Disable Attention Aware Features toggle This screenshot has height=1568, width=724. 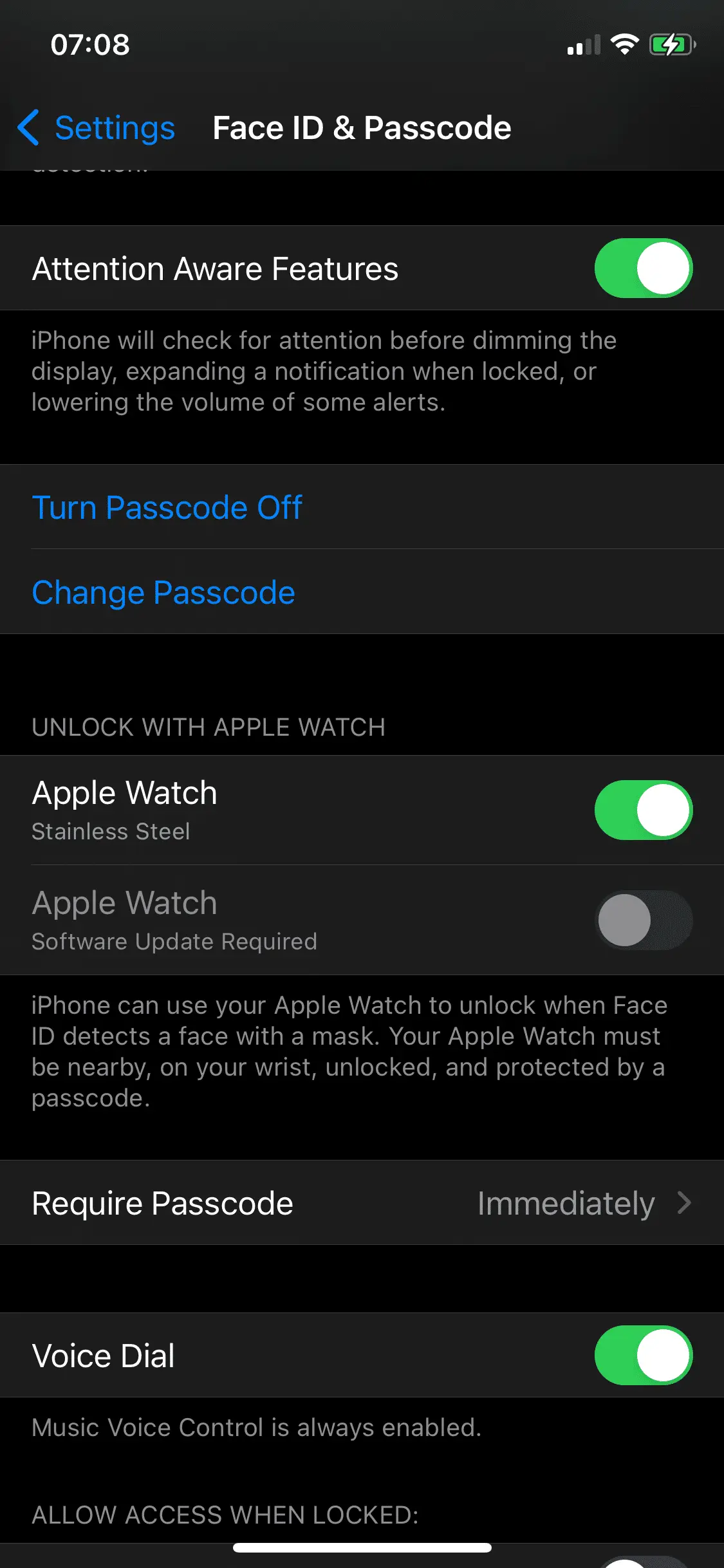[642, 268]
